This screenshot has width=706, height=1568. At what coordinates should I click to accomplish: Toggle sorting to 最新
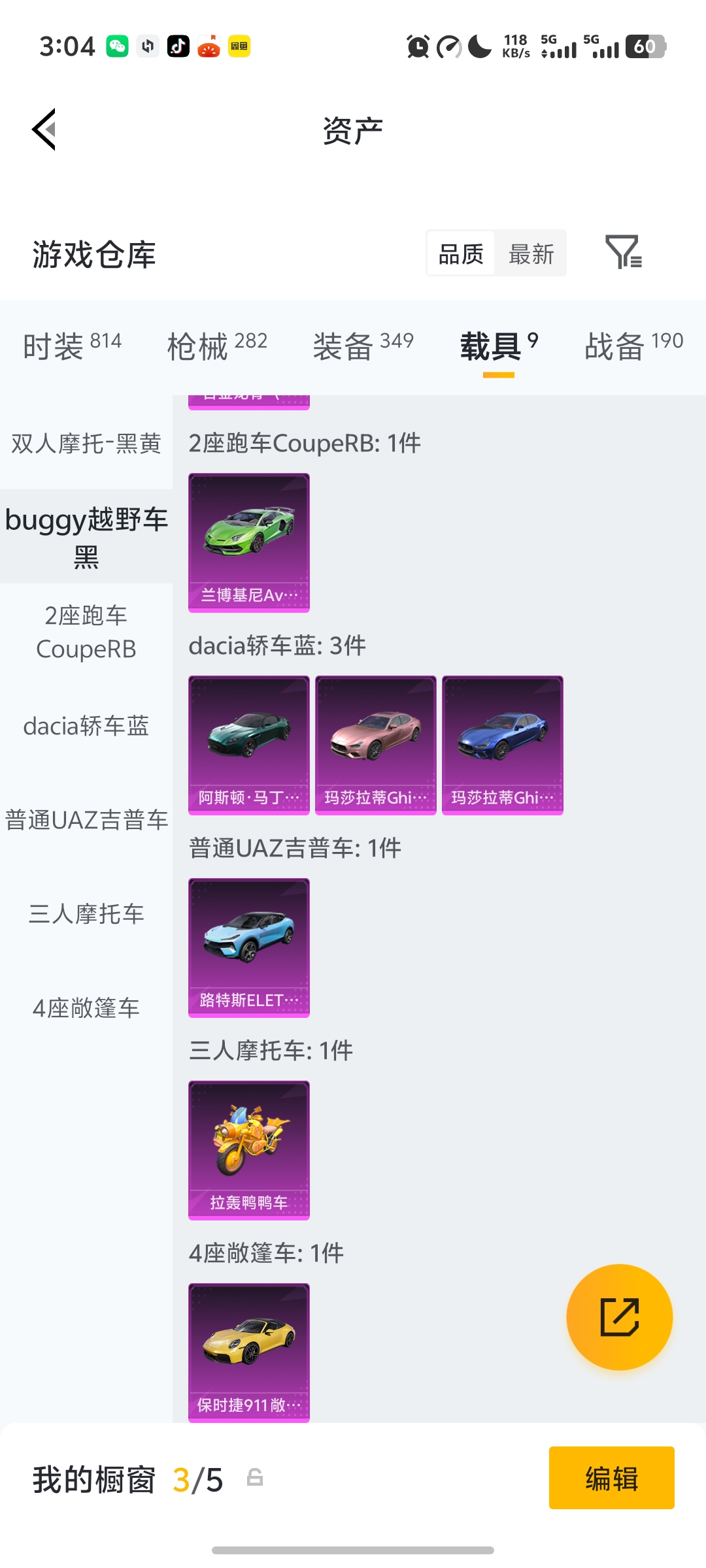531,253
